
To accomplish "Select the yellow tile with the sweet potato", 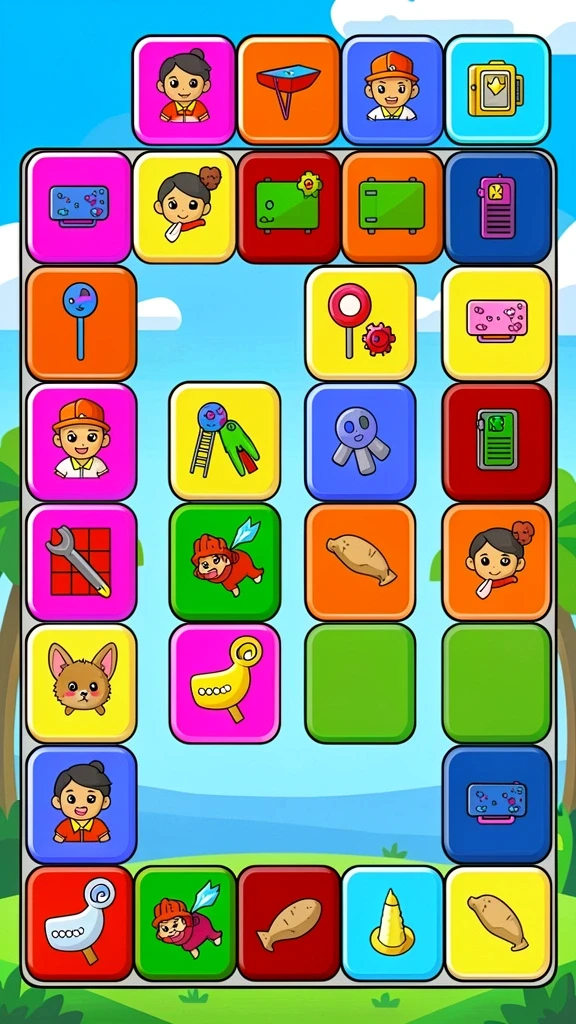I will pyautogui.click(x=498, y=923).
